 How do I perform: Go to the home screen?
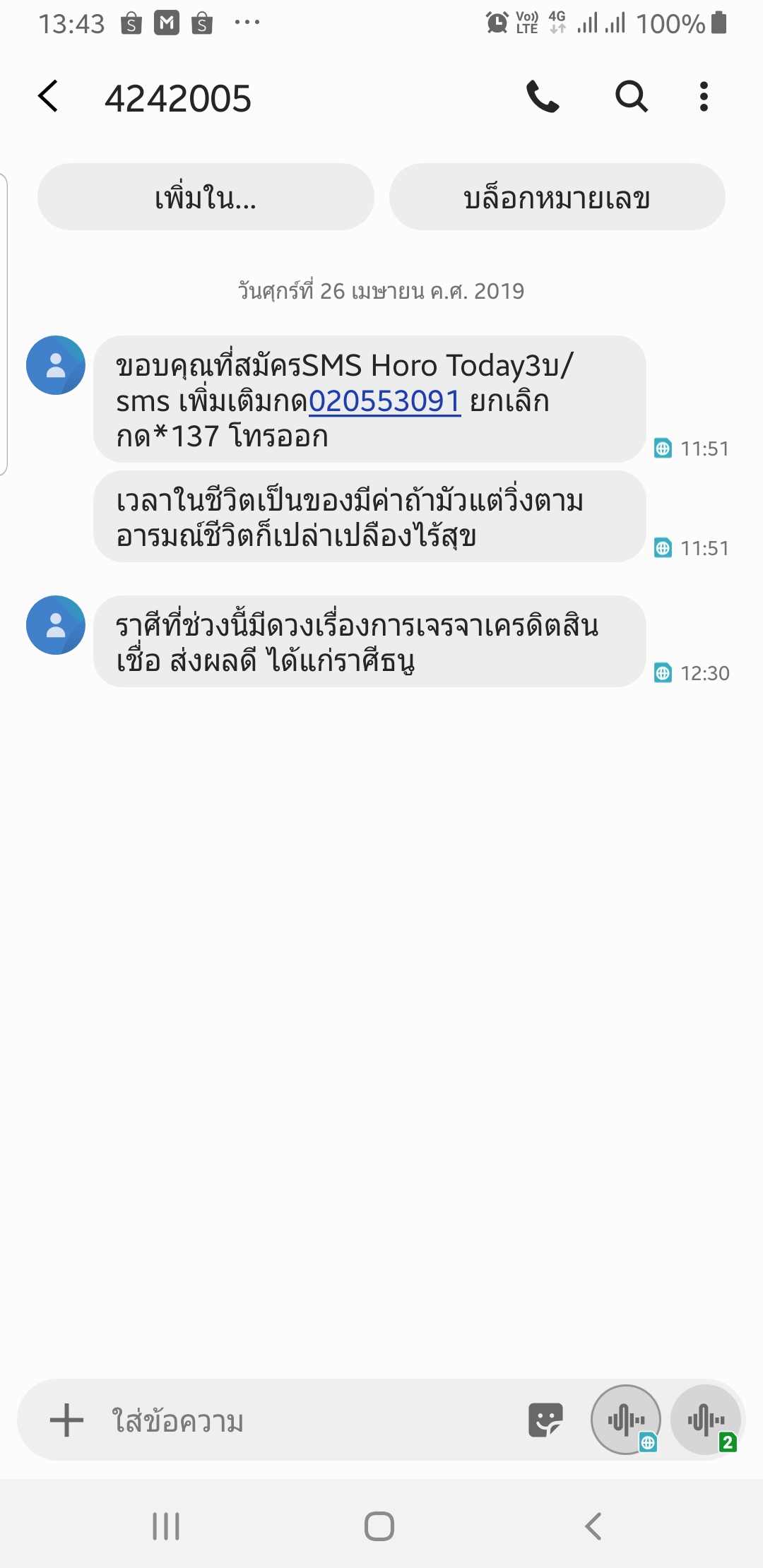pyautogui.click(x=379, y=1526)
